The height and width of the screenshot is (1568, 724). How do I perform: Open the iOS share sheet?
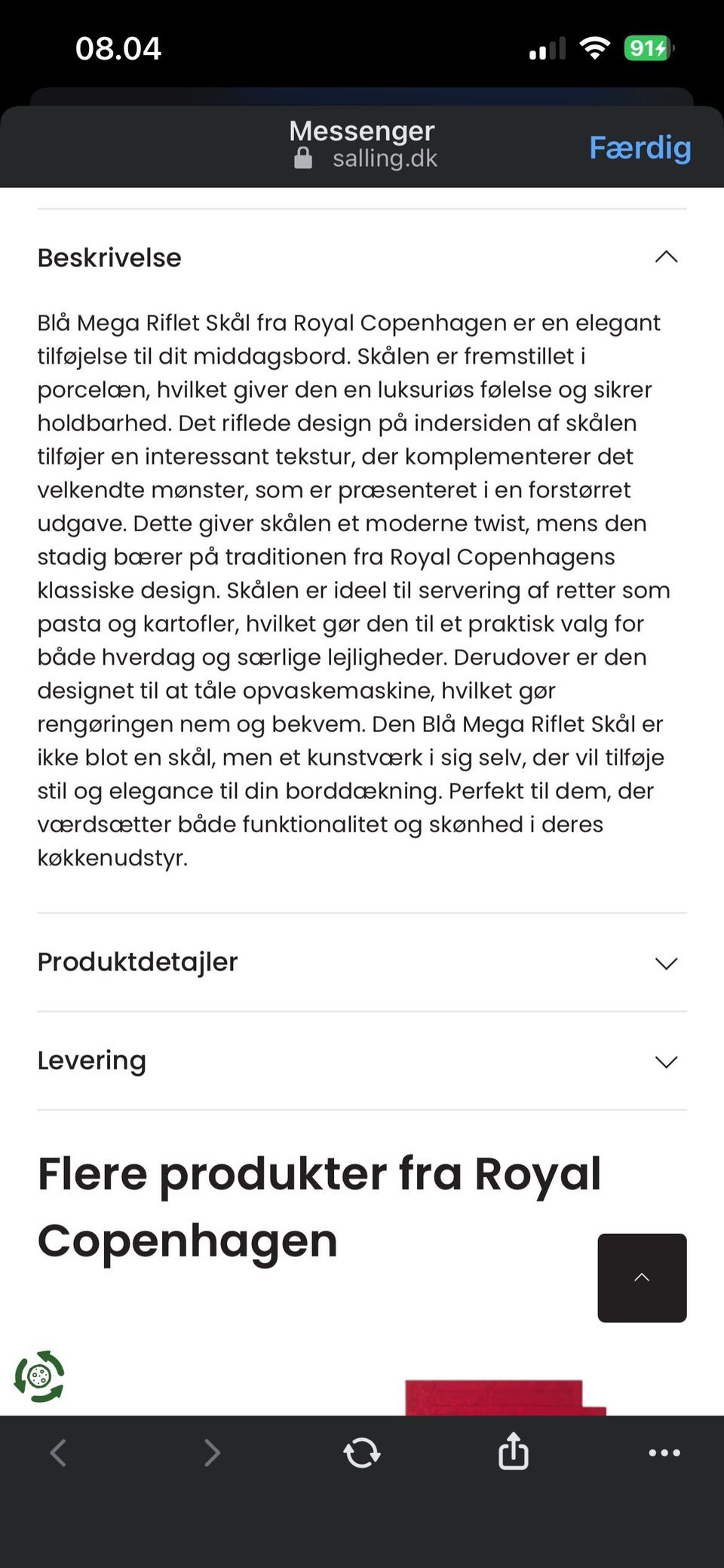[513, 1453]
